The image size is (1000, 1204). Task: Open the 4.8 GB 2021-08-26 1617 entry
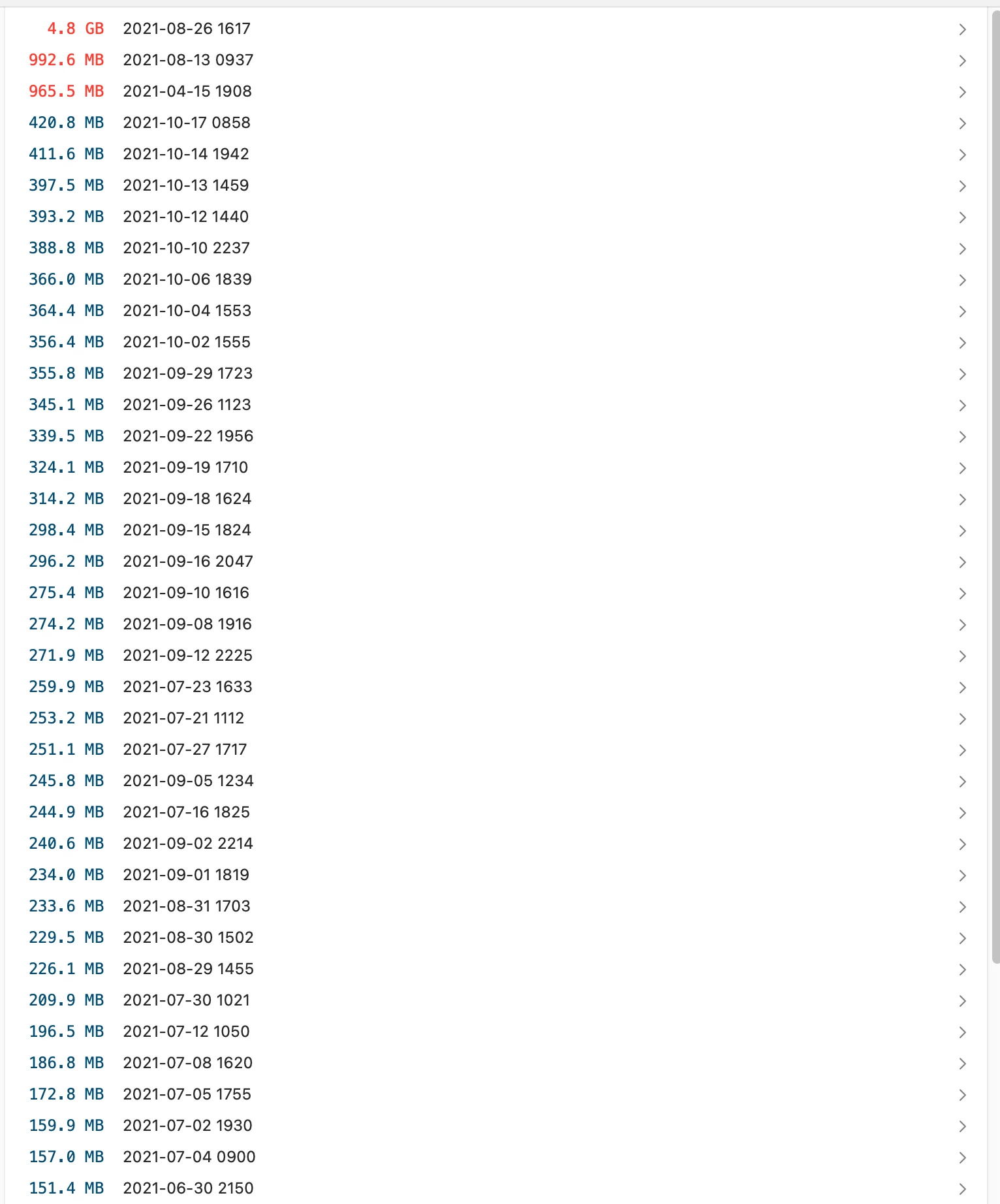pyautogui.click(x=187, y=29)
